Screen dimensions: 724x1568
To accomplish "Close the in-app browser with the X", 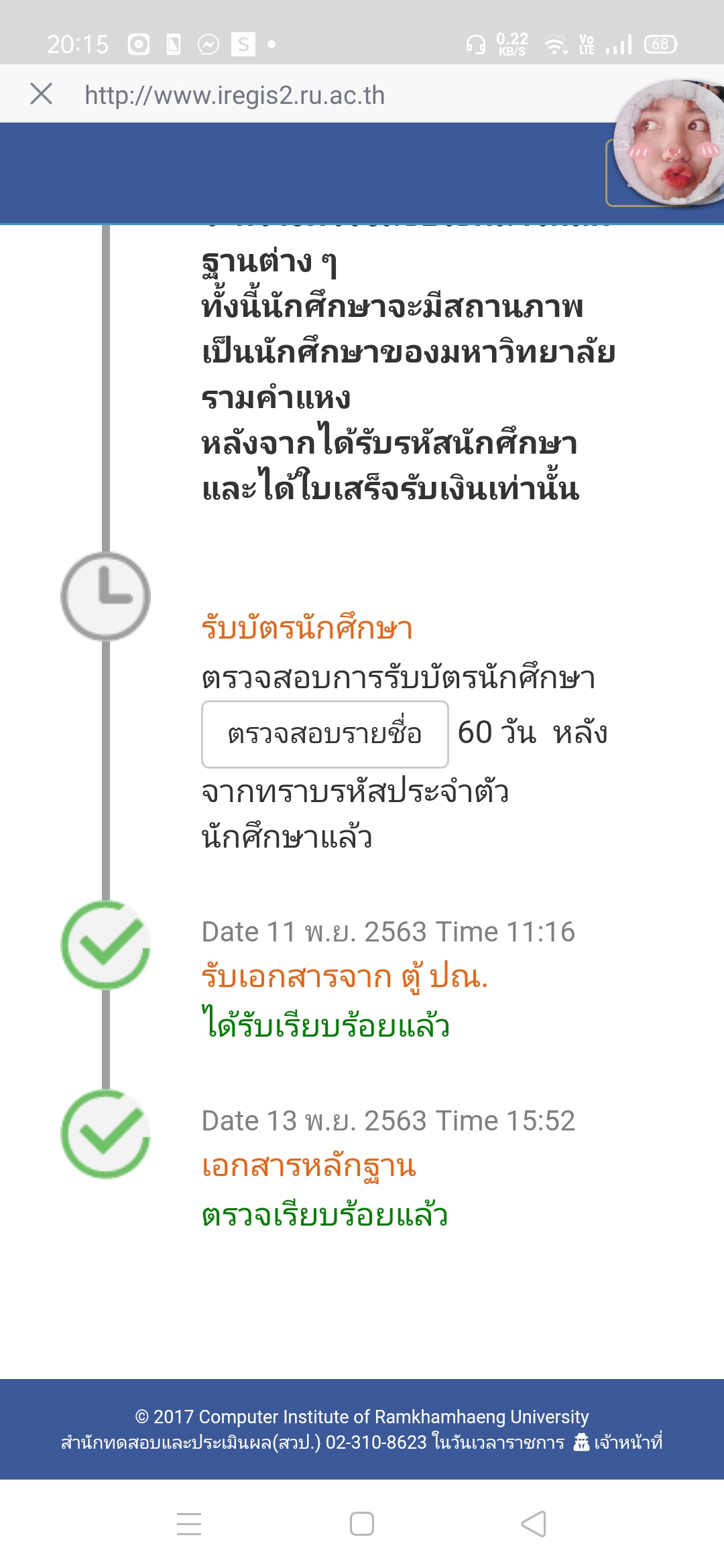I will pos(42,94).
